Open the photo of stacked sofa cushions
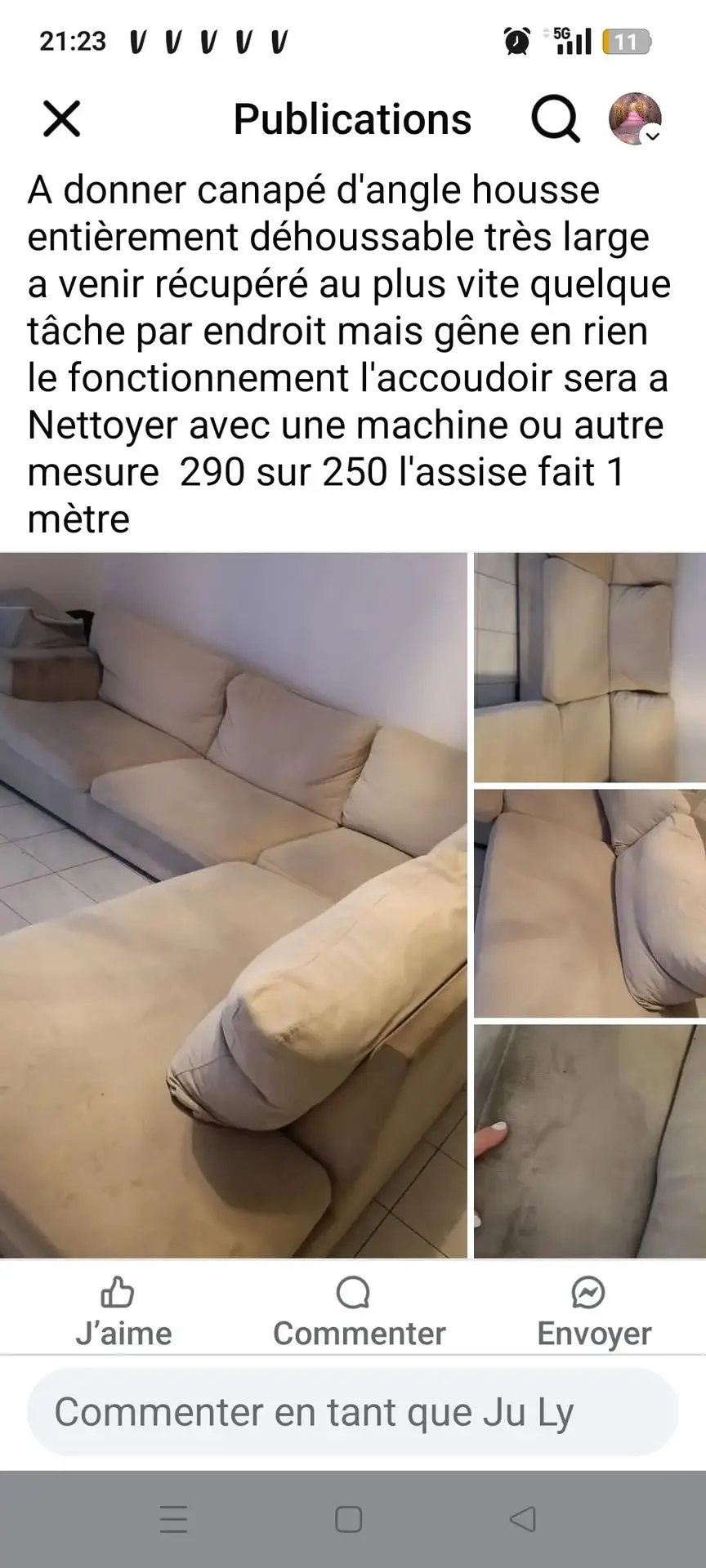The width and height of the screenshot is (706, 1568). [589, 667]
